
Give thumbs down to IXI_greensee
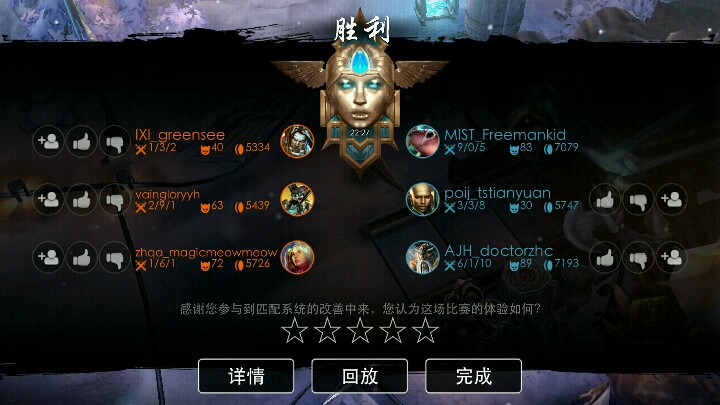(x=115, y=142)
